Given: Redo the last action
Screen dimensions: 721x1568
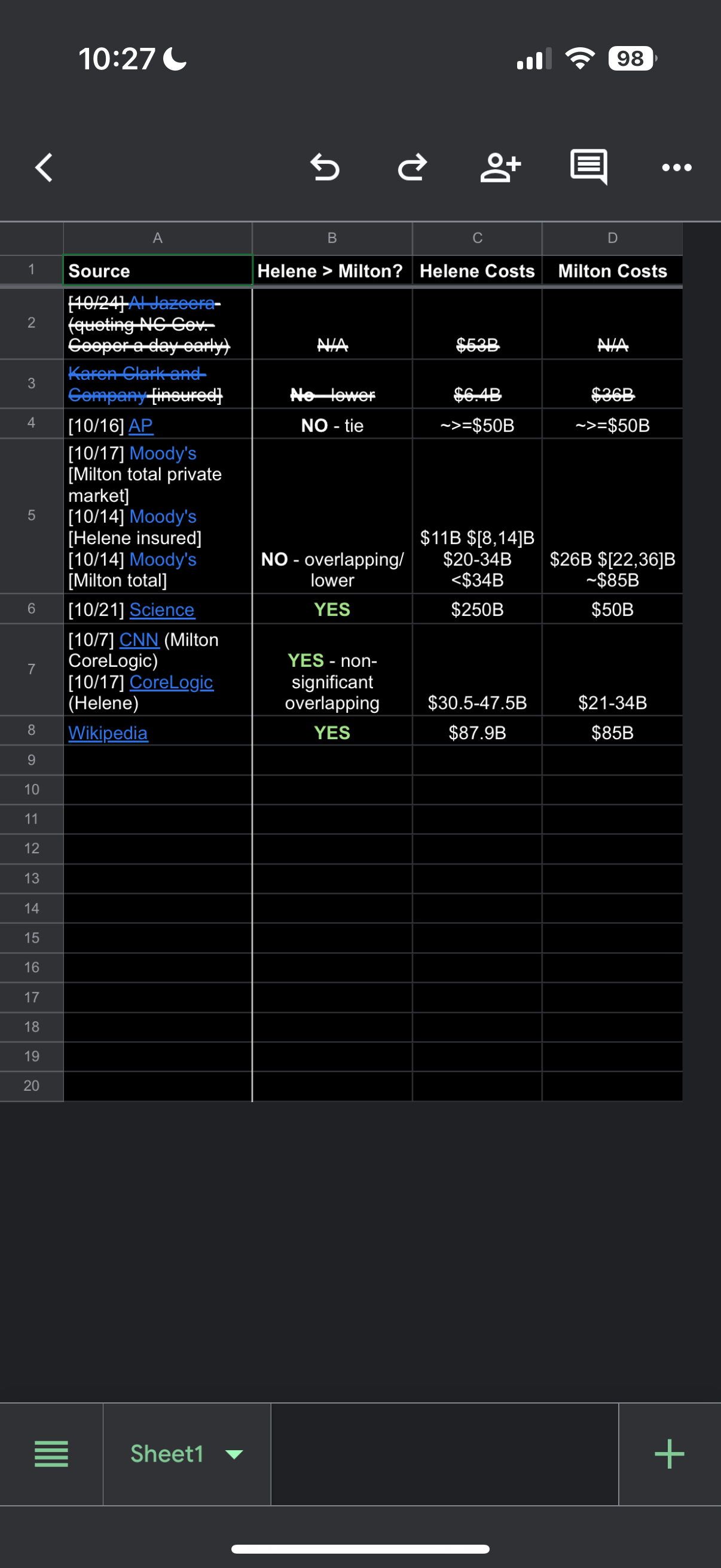Looking at the screenshot, I should [x=413, y=167].
